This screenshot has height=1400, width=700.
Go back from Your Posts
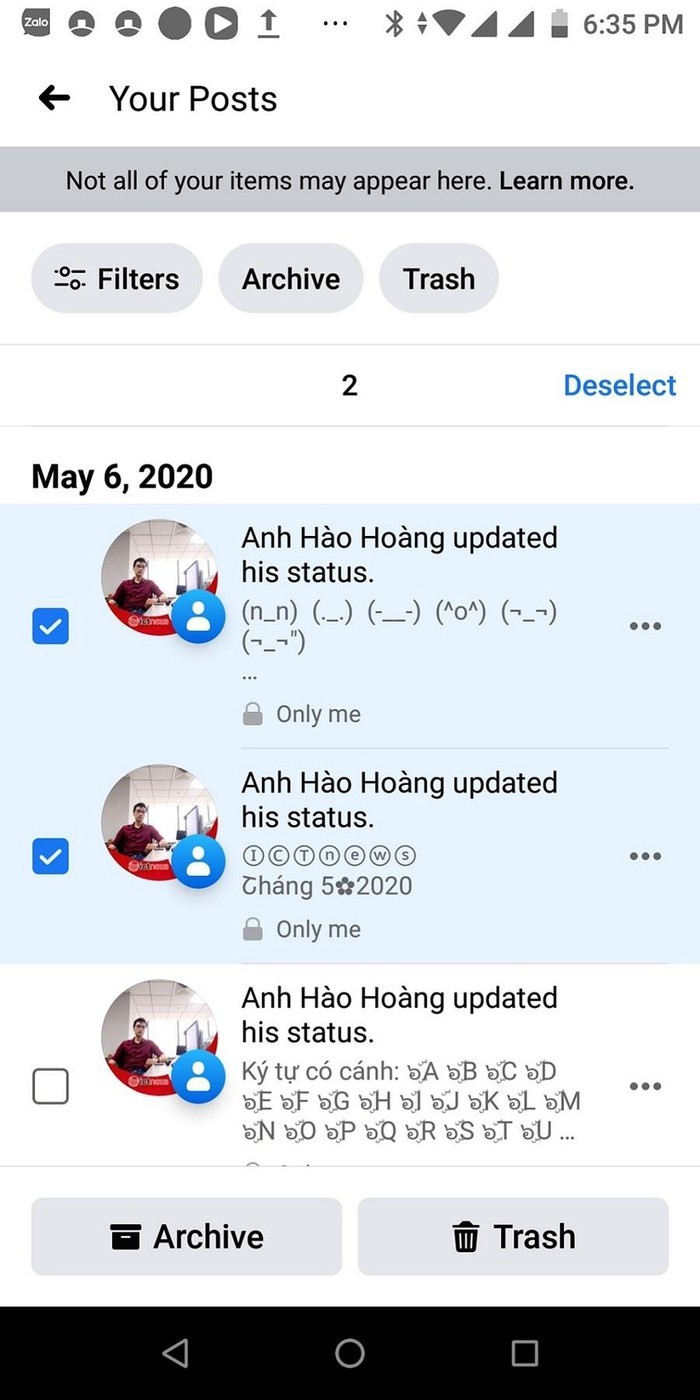[54, 98]
